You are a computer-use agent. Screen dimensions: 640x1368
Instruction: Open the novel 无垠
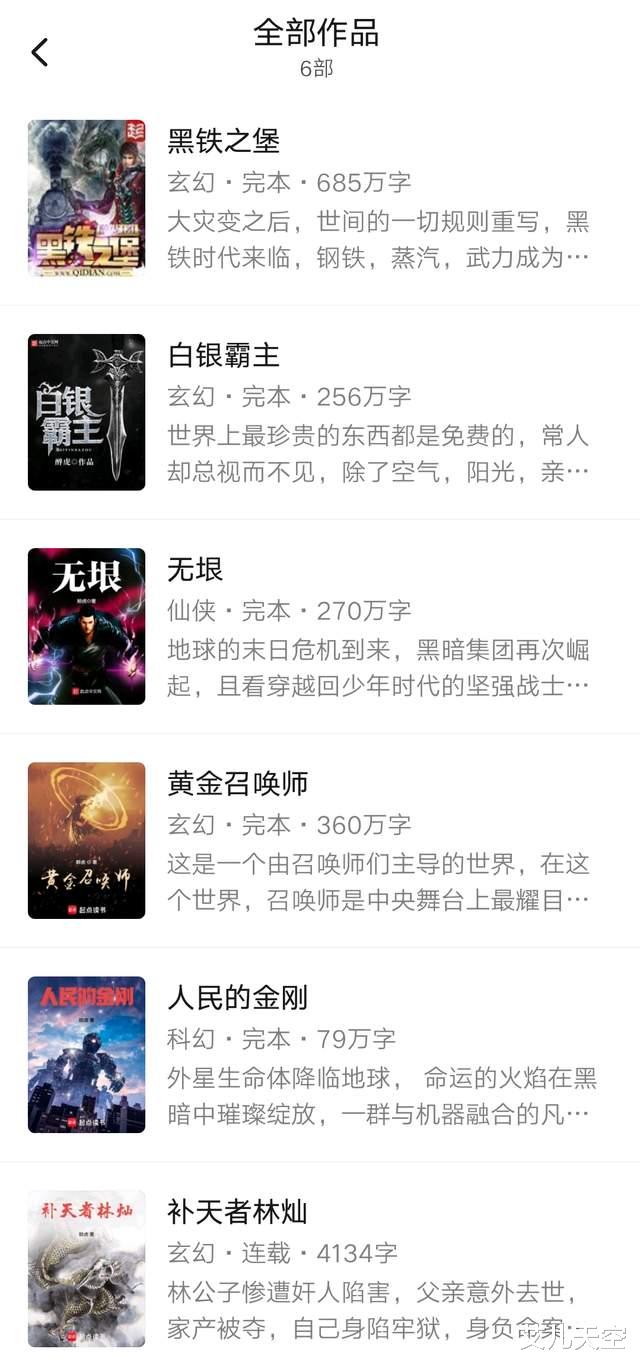point(196,569)
